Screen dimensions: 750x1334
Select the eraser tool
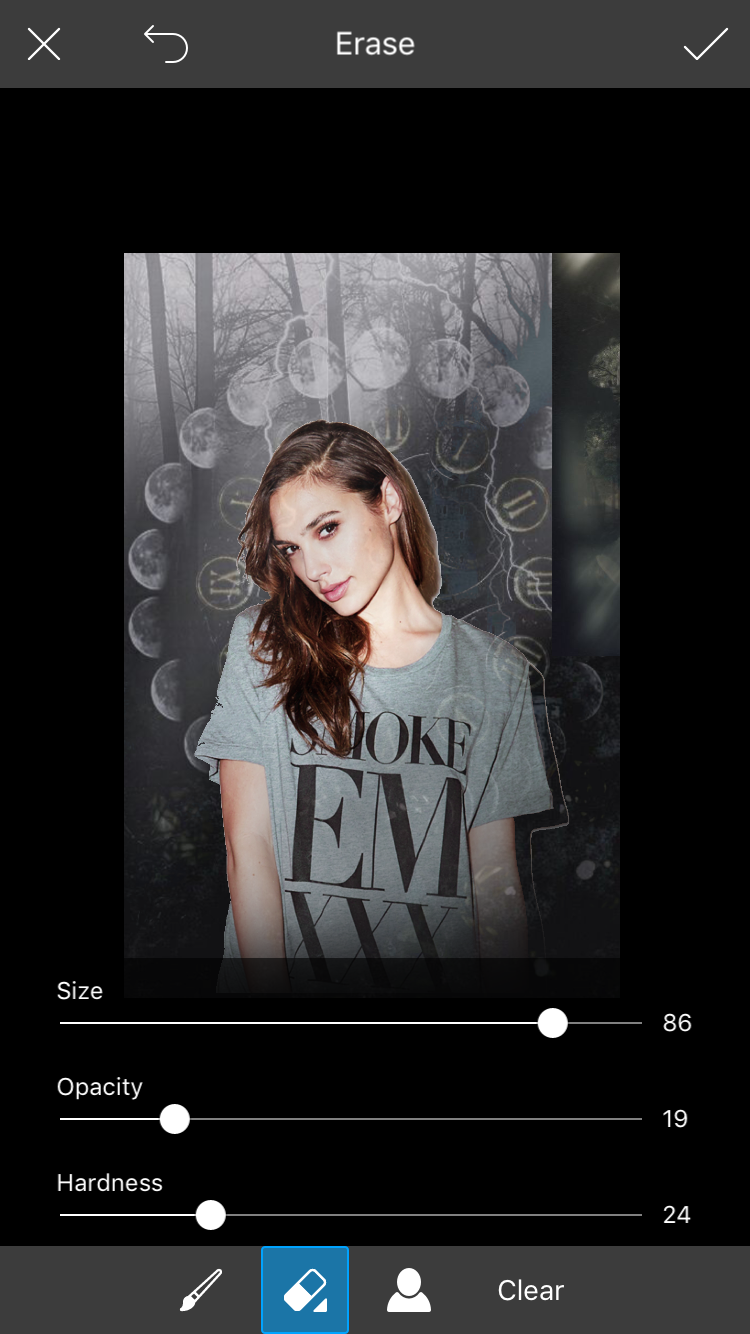click(x=305, y=1290)
